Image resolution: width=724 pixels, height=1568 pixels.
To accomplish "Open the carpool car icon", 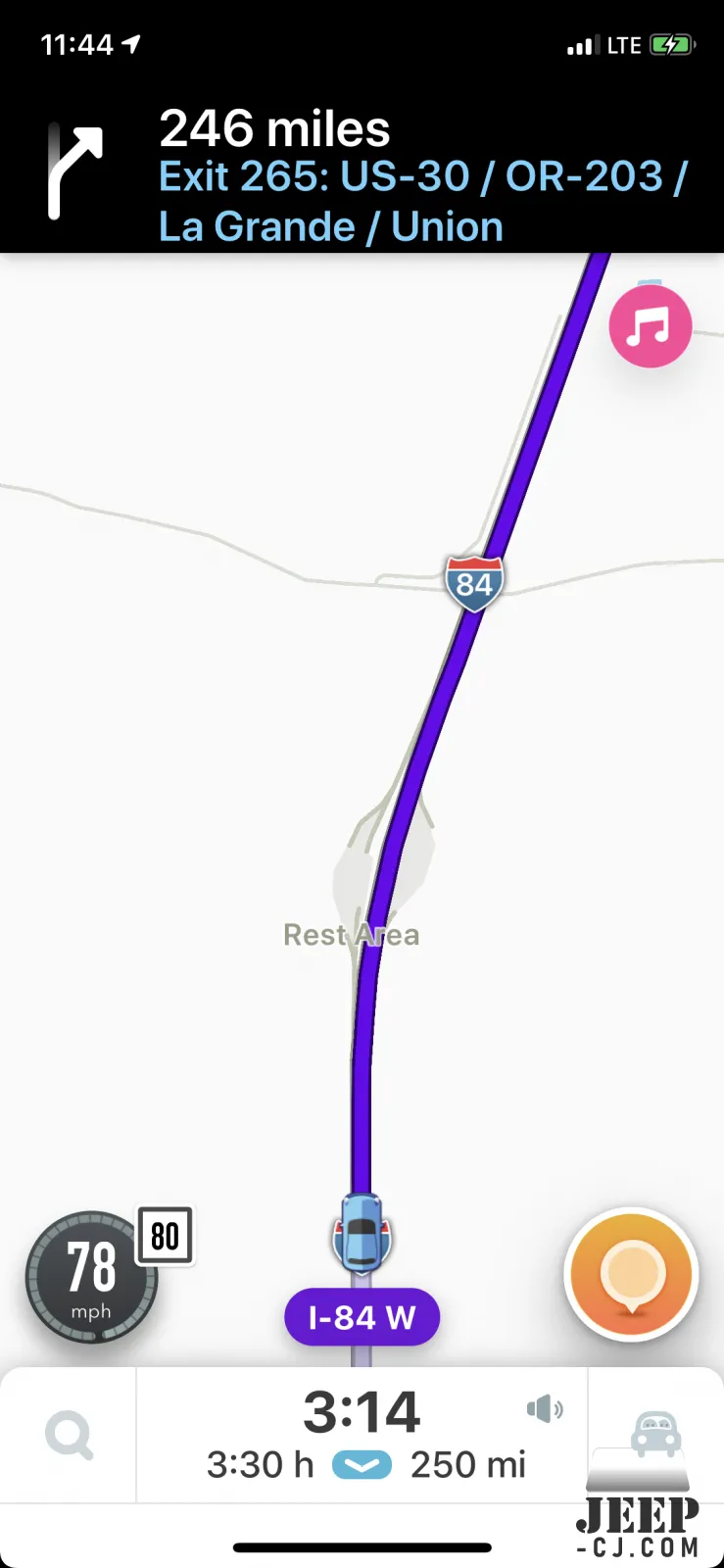I will click(655, 1434).
